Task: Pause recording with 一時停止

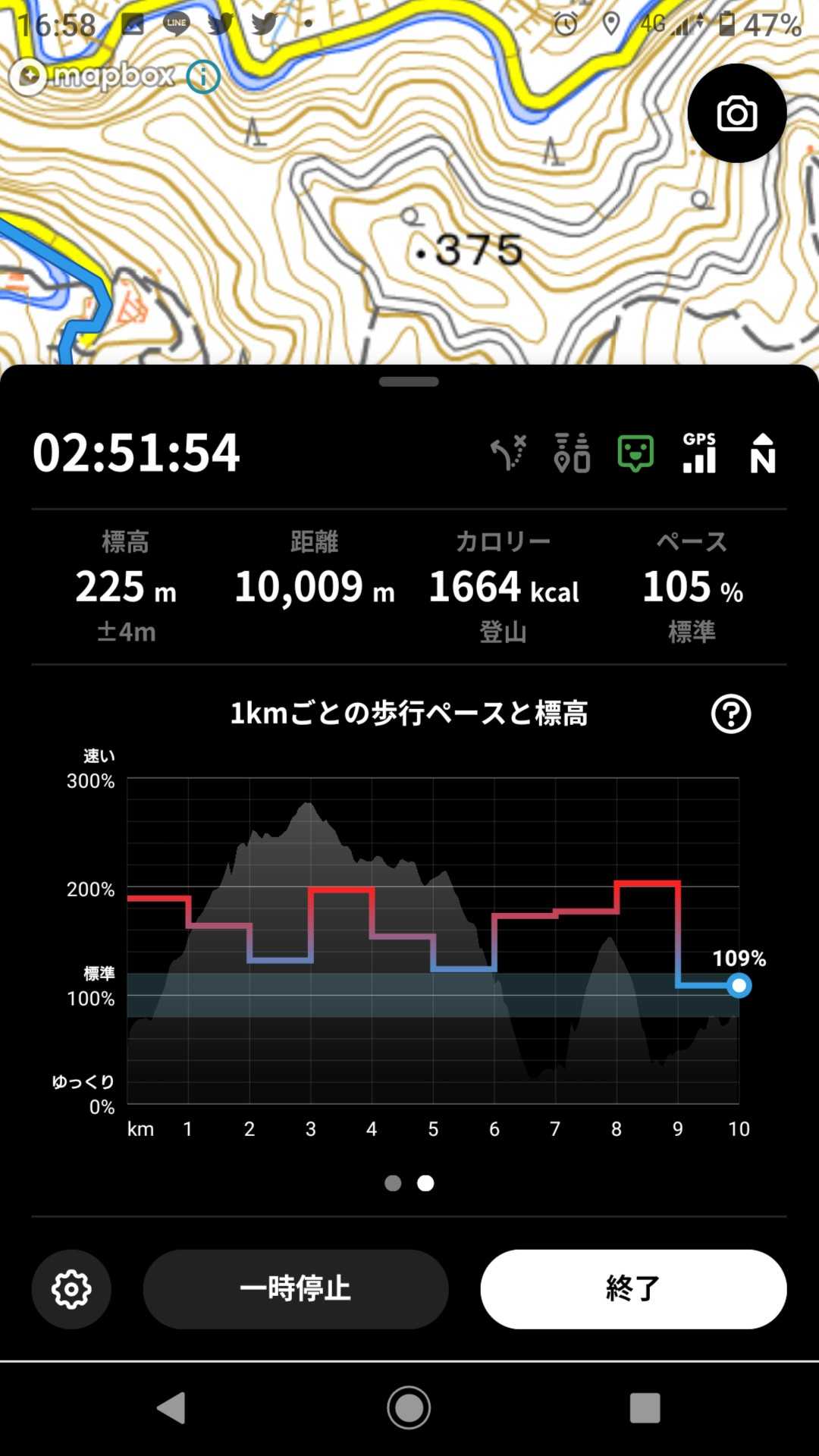Action: pyautogui.click(x=296, y=1289)
